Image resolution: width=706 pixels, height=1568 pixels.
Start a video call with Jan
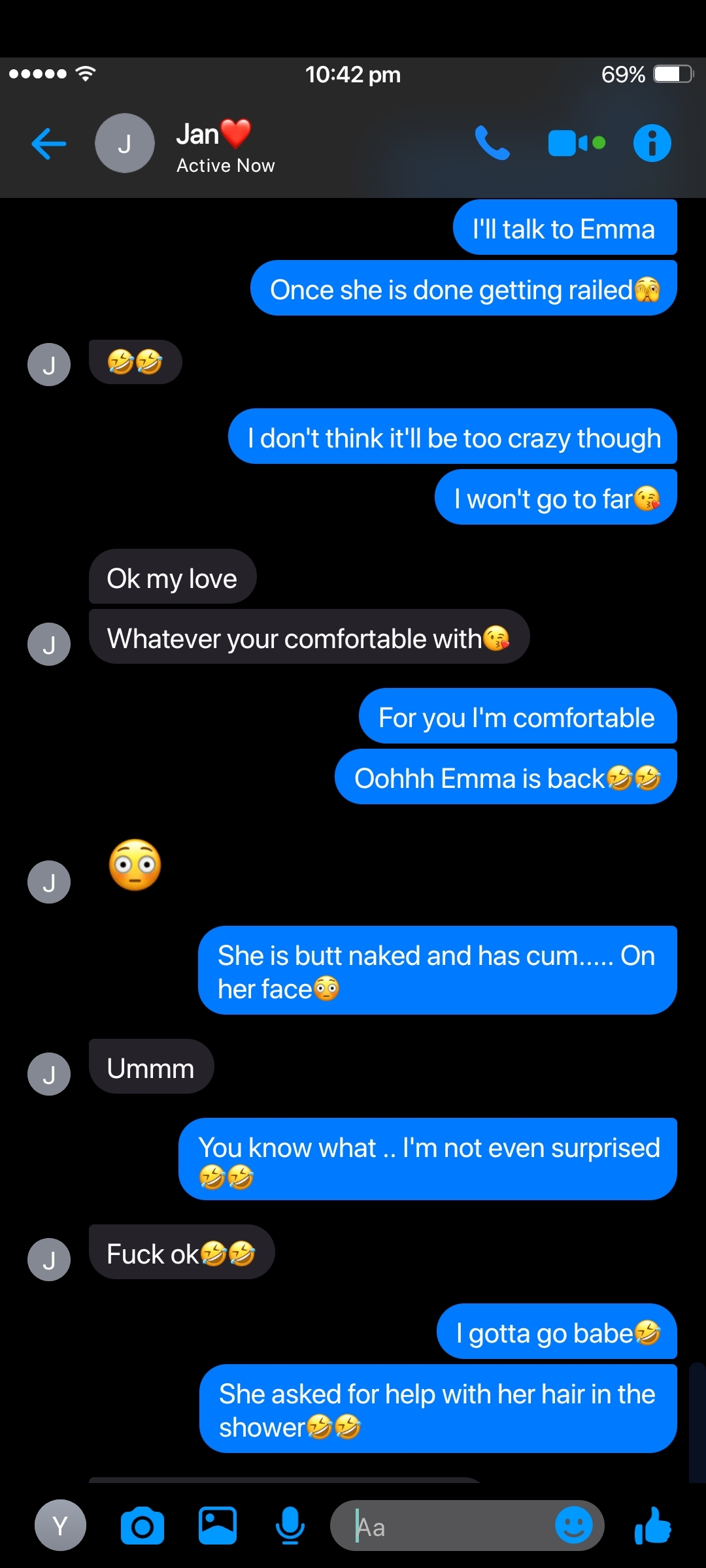click(577, 143)
